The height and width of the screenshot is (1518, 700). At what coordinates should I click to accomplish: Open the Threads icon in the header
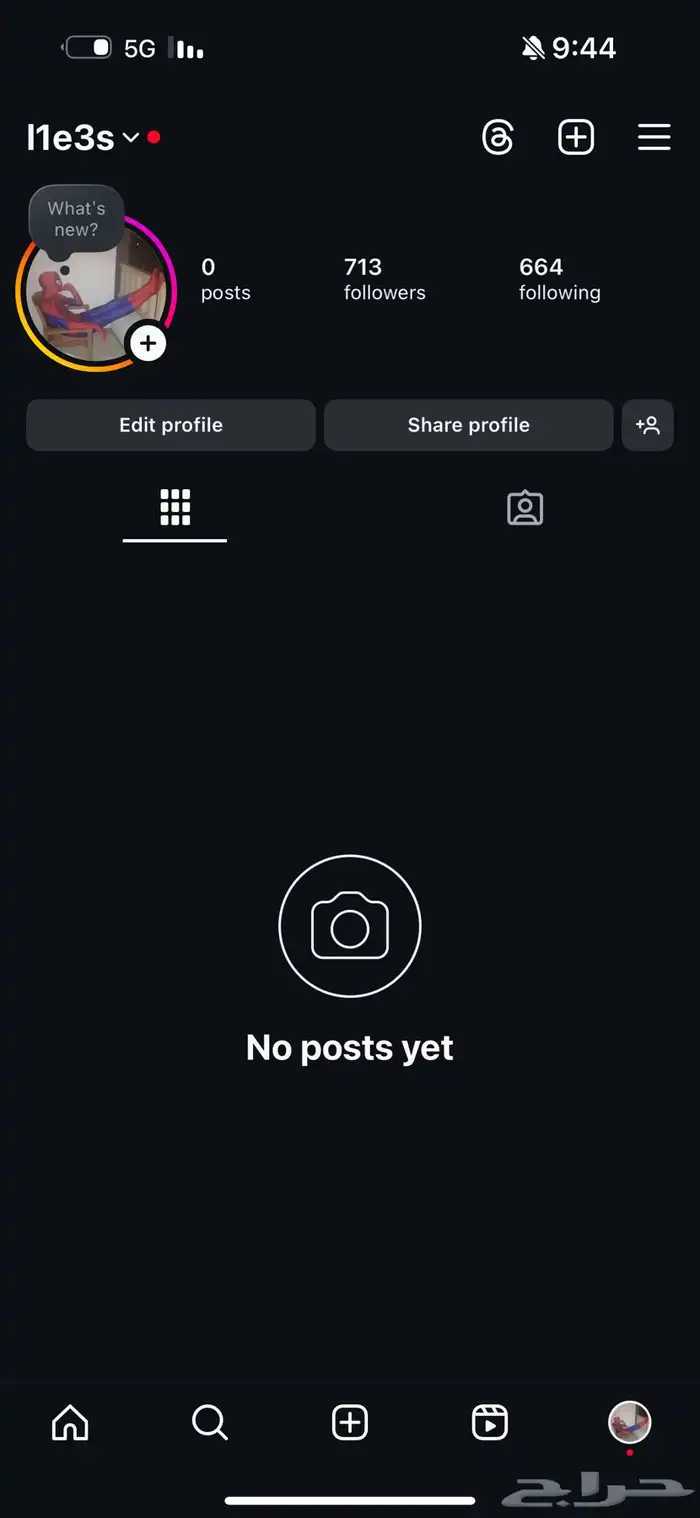tap(497, 137)
